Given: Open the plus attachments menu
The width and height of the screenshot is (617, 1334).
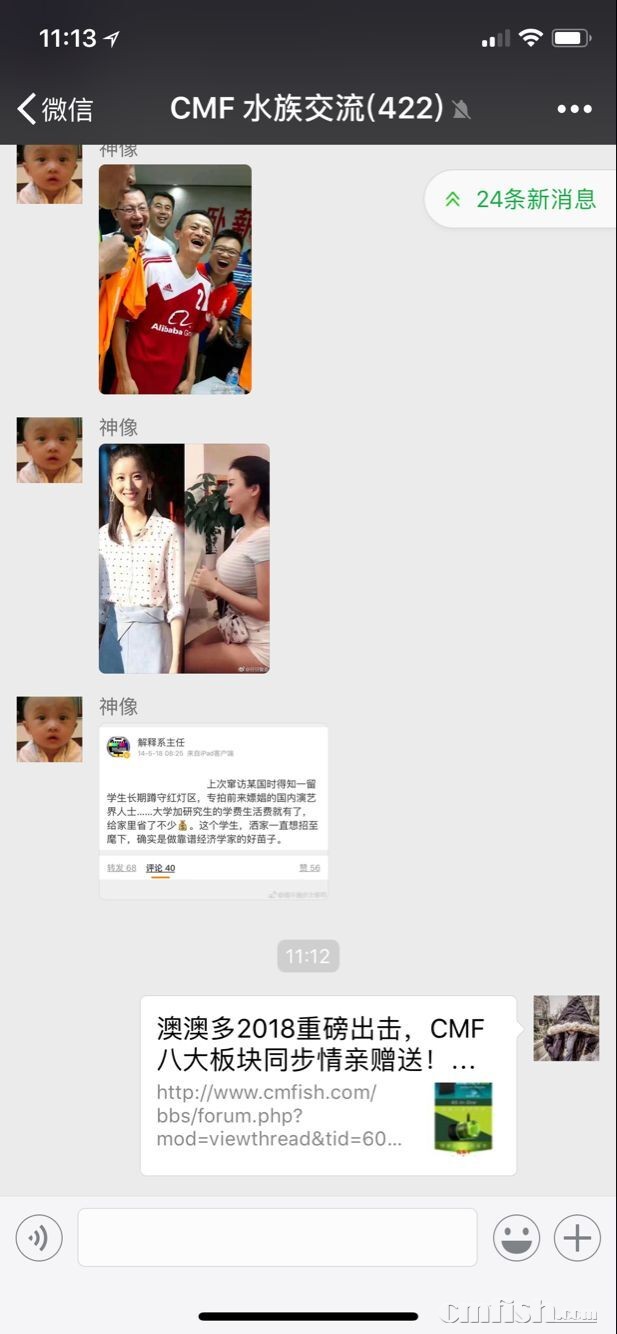Looking at the screenshot, I should pos(577,1238).
